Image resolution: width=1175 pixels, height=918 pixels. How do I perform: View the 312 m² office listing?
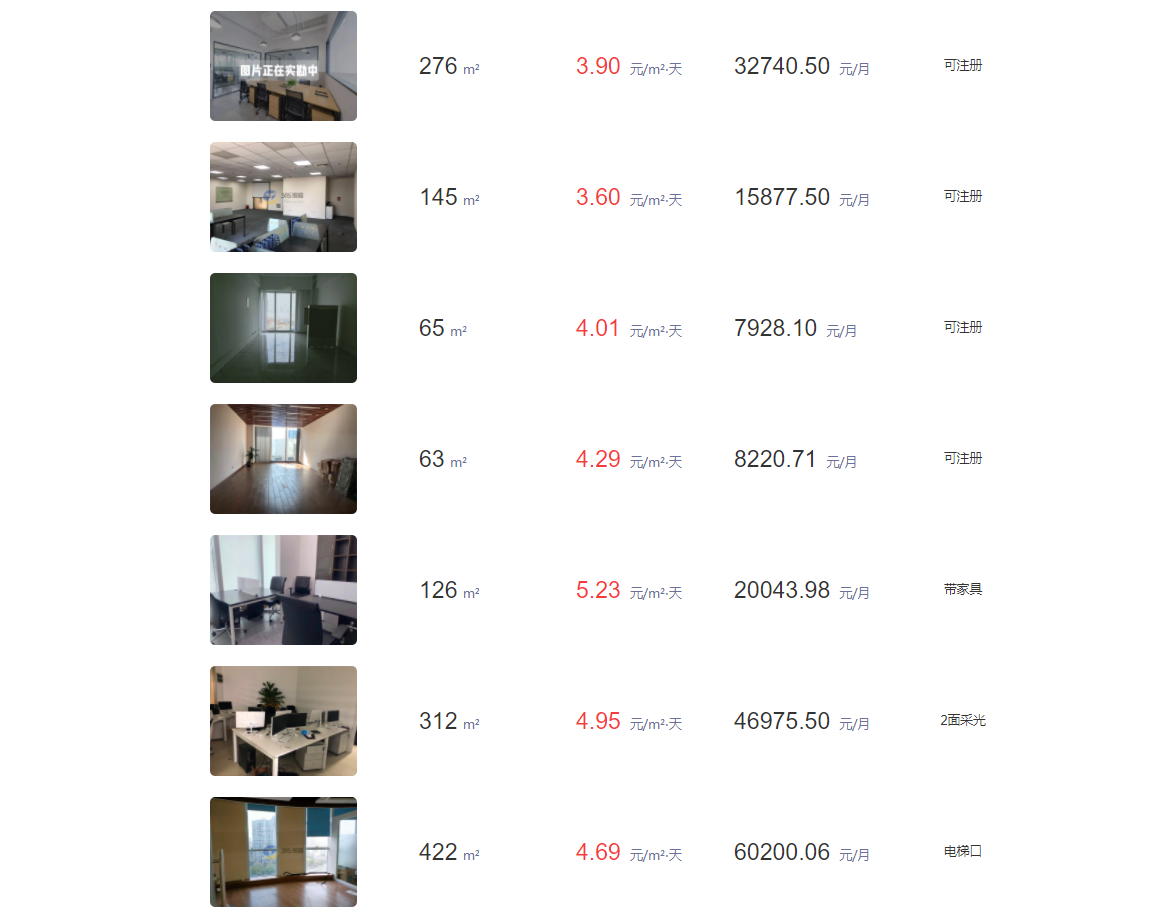click(x=283, y=721)
